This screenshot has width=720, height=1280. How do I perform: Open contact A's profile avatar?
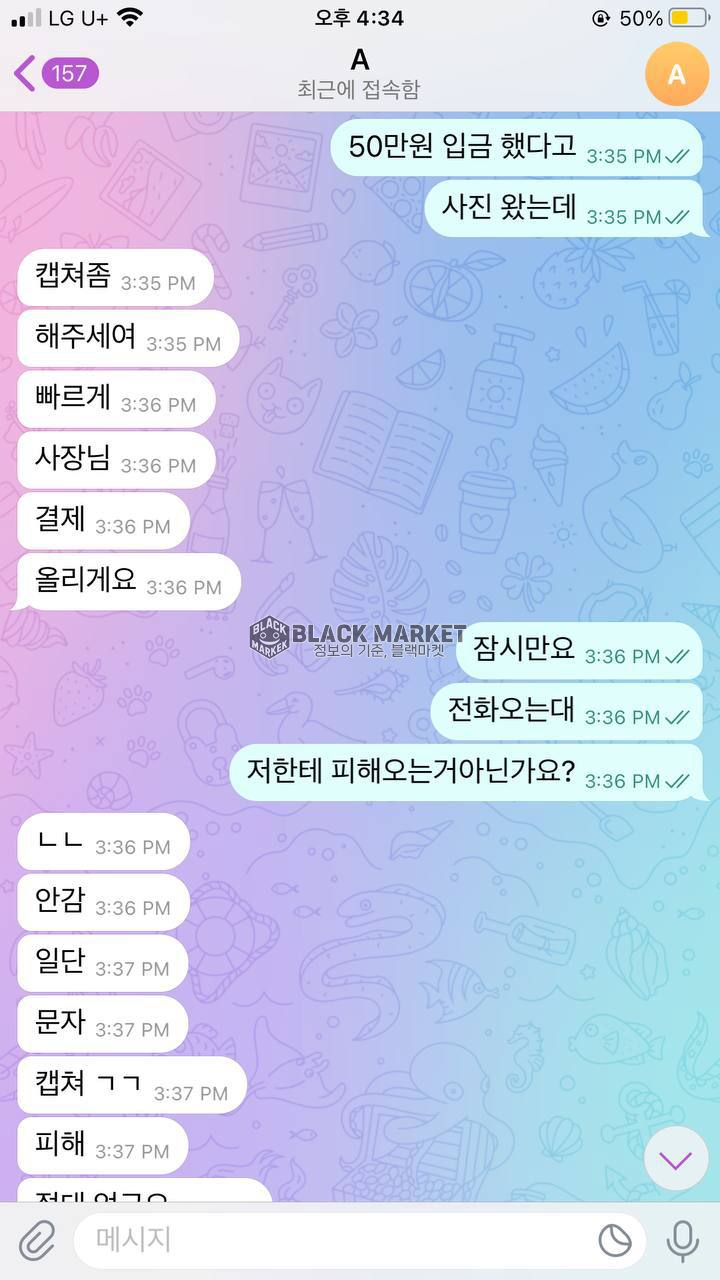[676, 74]
